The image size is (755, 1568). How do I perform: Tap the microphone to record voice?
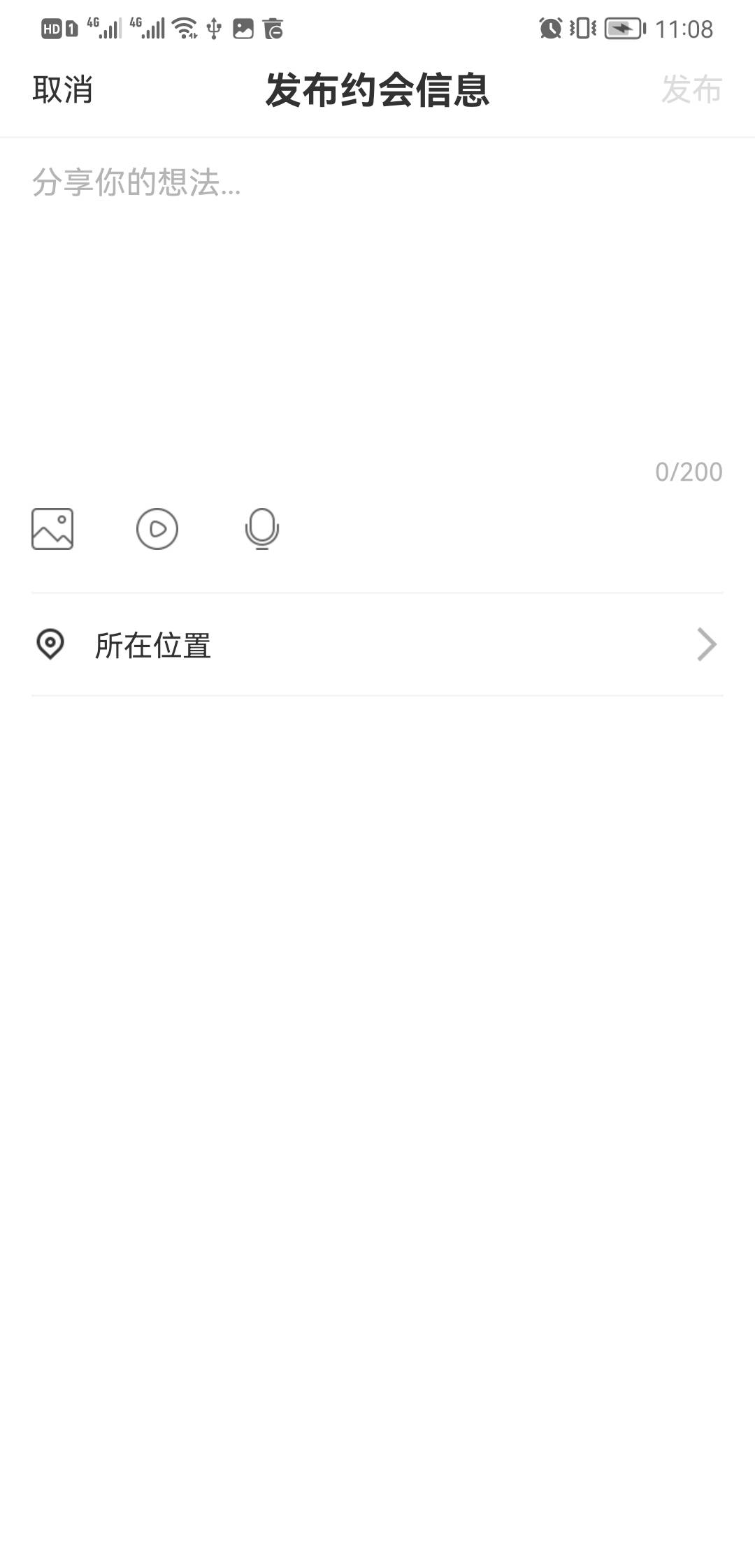(x=262, y=530)
